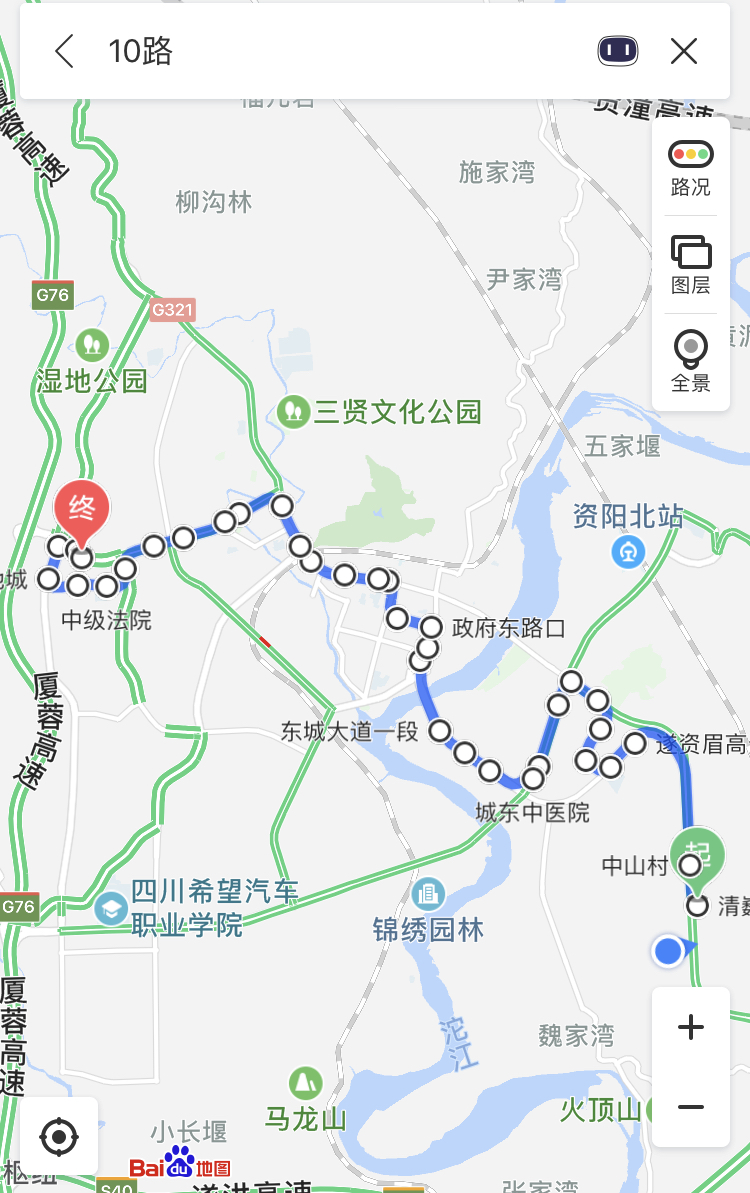750x1193 pixels.
Task: Open the 锦绣园林 marker
Action: pyautogui.click(x=428, y=893)
